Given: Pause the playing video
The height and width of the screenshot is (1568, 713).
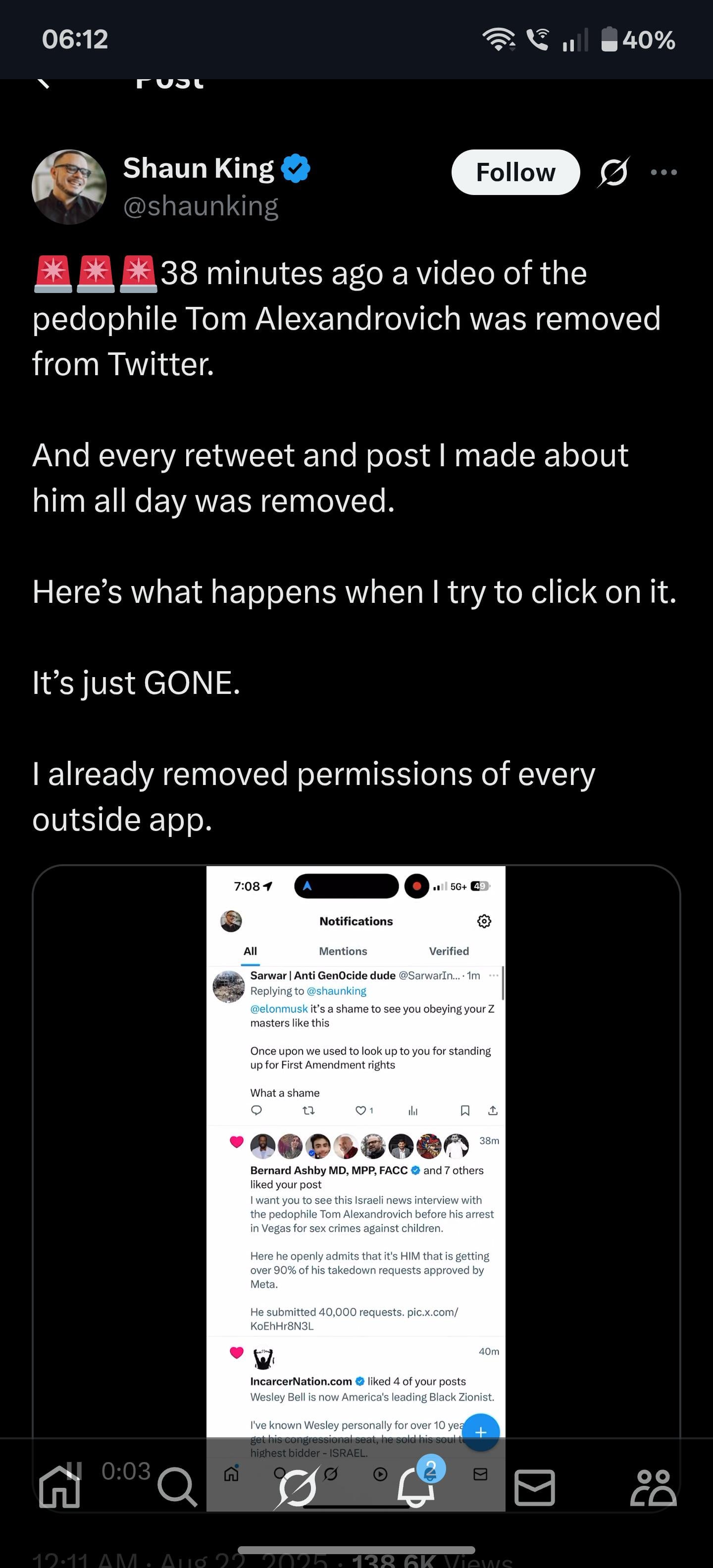Looking at the screenshot, I should [74, 1470].
